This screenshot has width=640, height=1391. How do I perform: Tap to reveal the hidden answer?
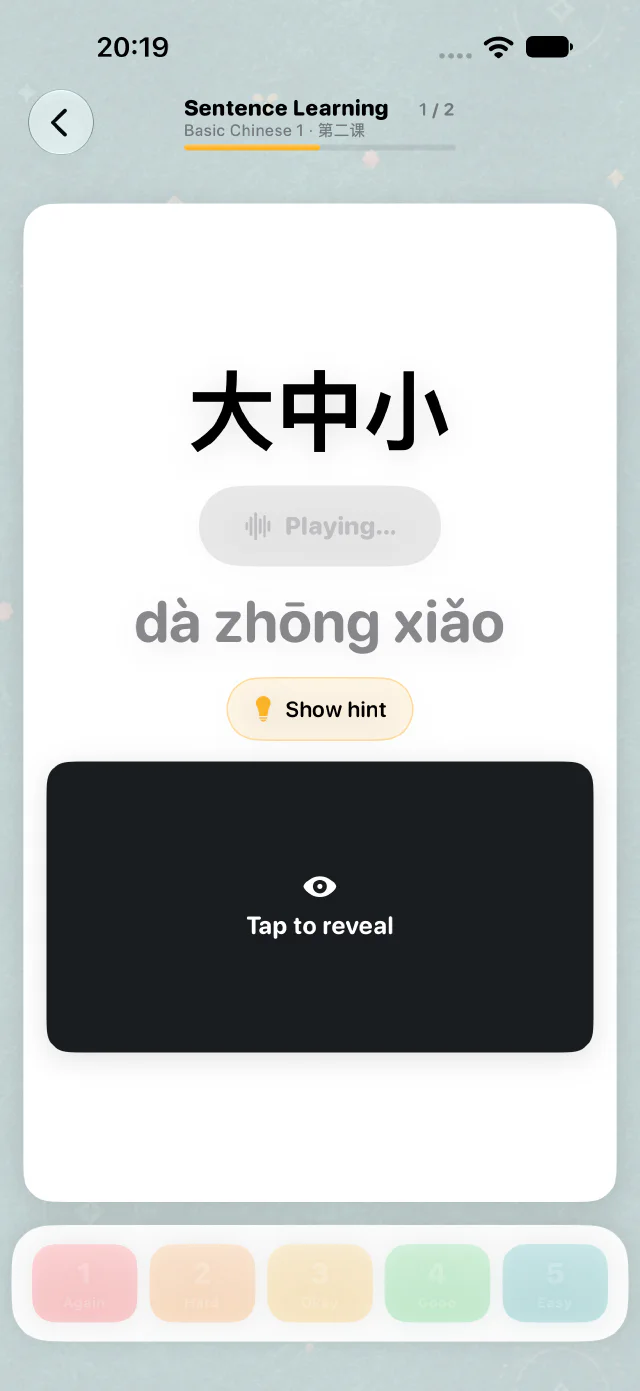pyautogui.click(x=320, y=907)
